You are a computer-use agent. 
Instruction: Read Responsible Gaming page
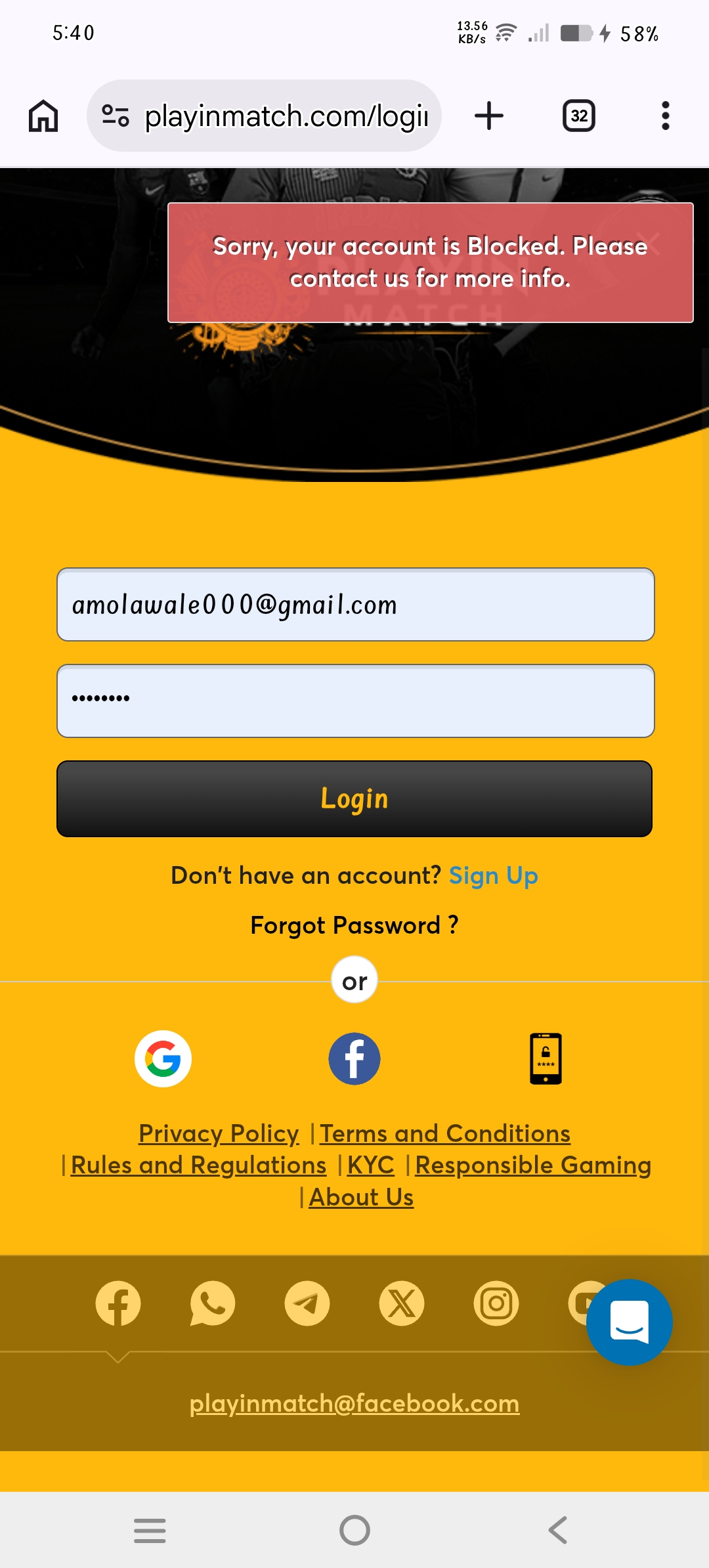tap(532, 1165)
